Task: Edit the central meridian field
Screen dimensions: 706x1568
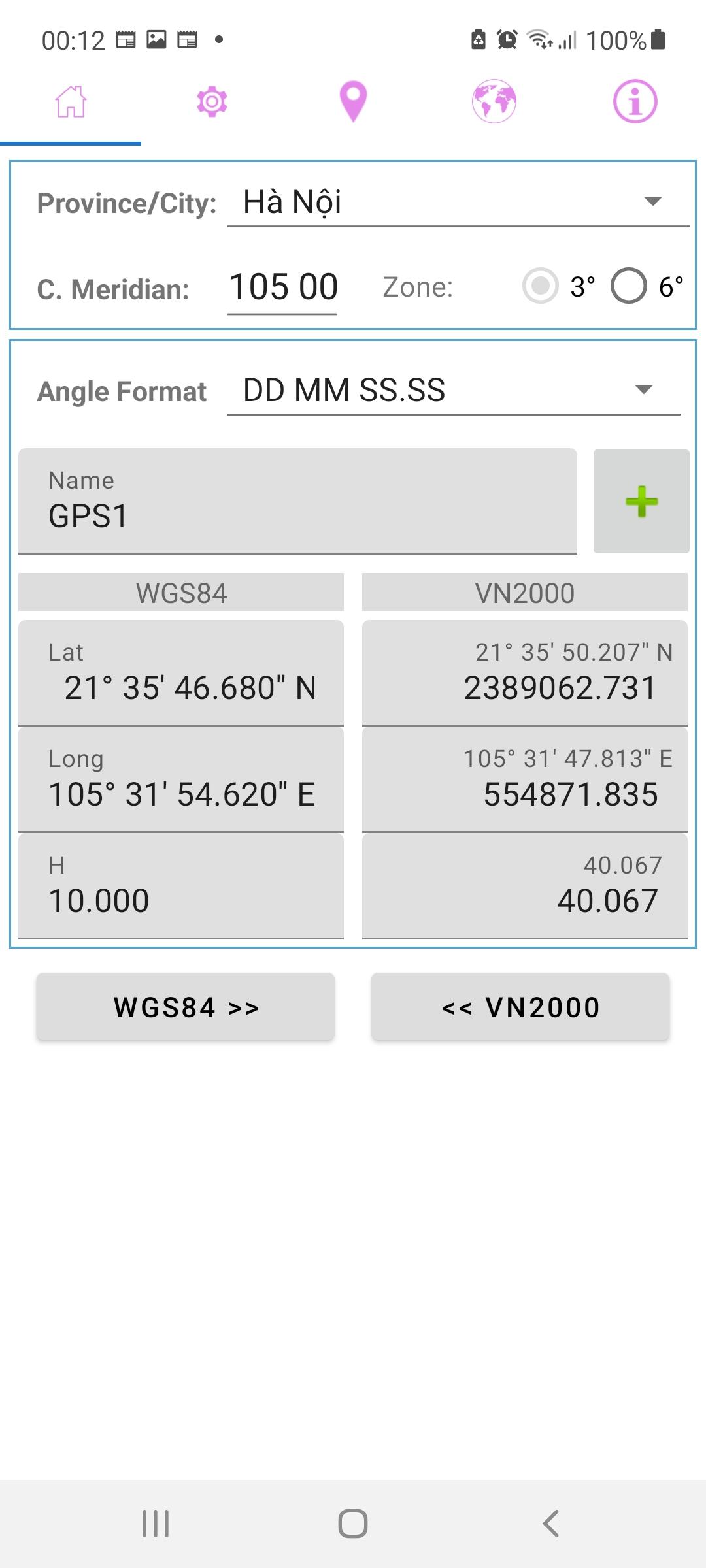Action: [x=282, y=287]
